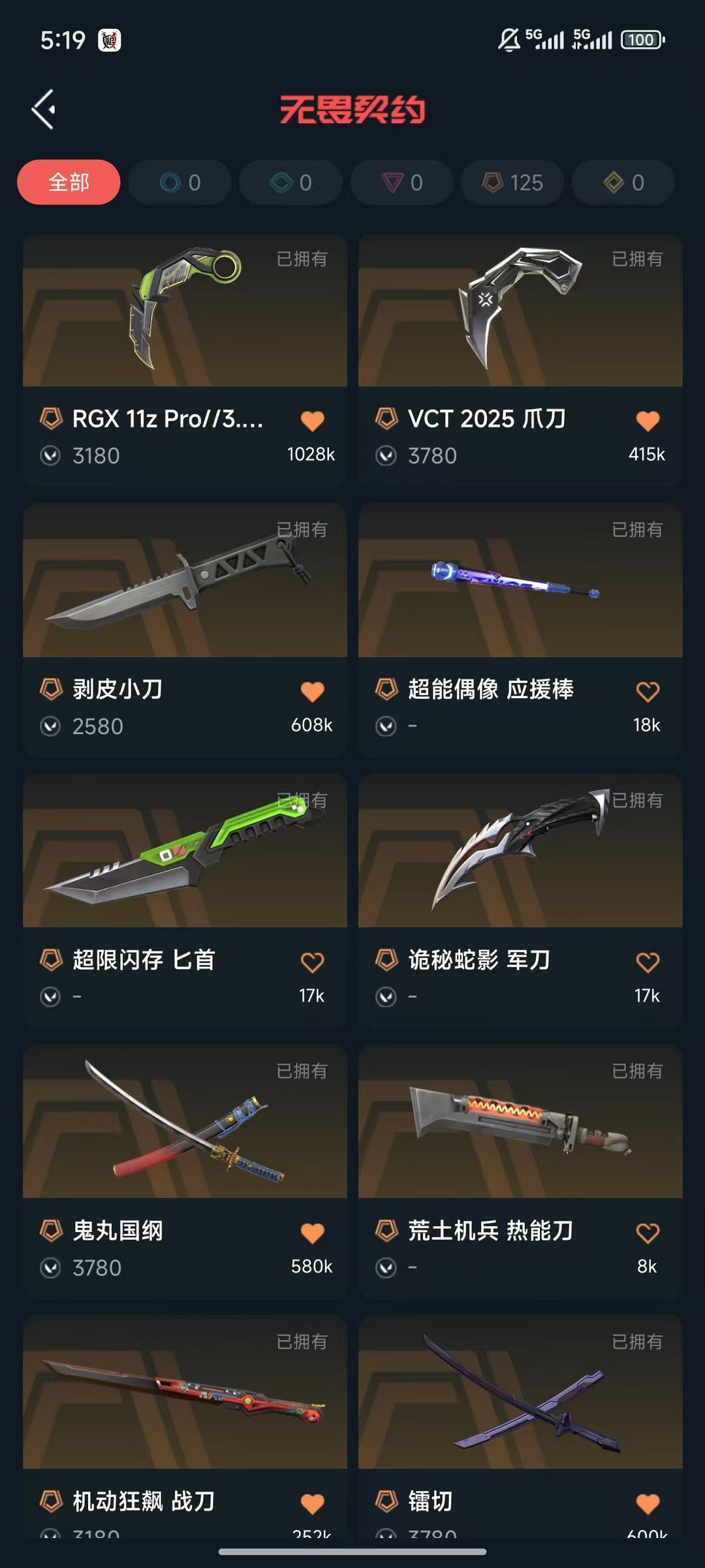This screenshot has width=705, height=1568.
Task: Go back using the top-left arrow
Action: pyautogui.click(x=44, y=109)
